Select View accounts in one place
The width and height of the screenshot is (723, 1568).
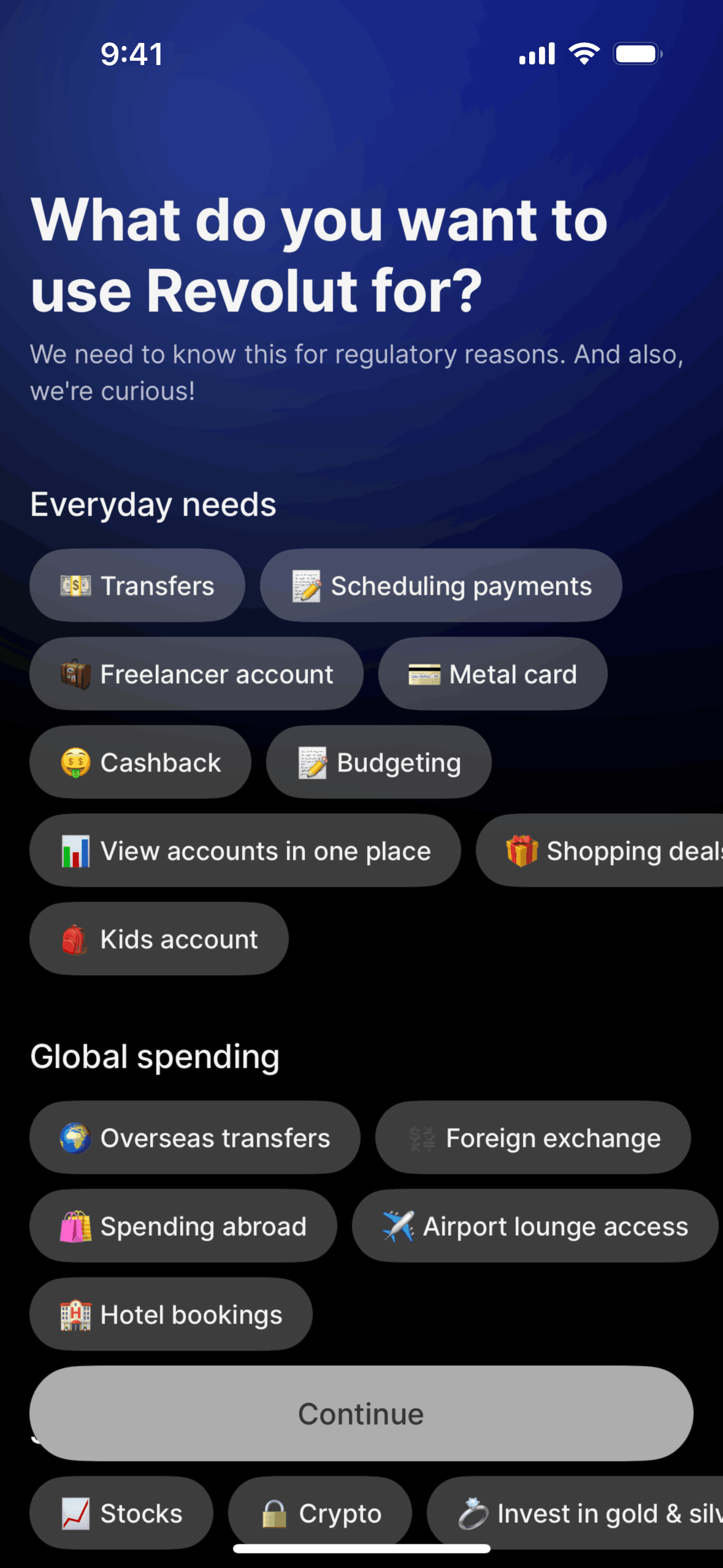click(x=245, y=851)
